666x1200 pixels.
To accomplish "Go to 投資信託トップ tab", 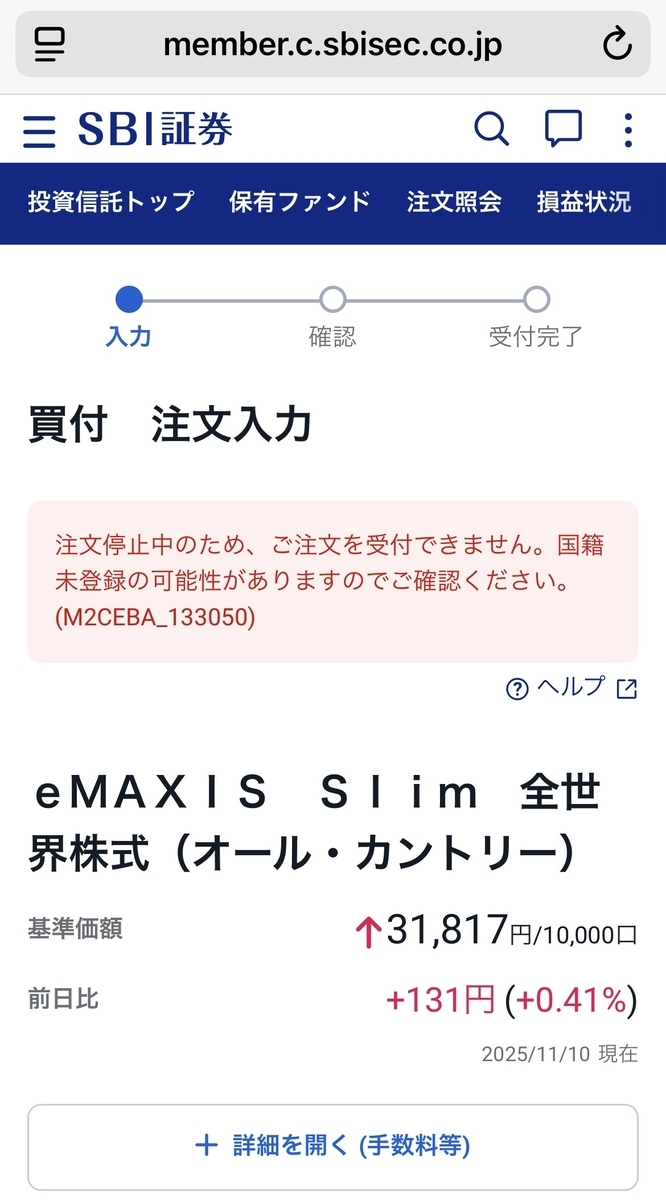I will (111, 202).
